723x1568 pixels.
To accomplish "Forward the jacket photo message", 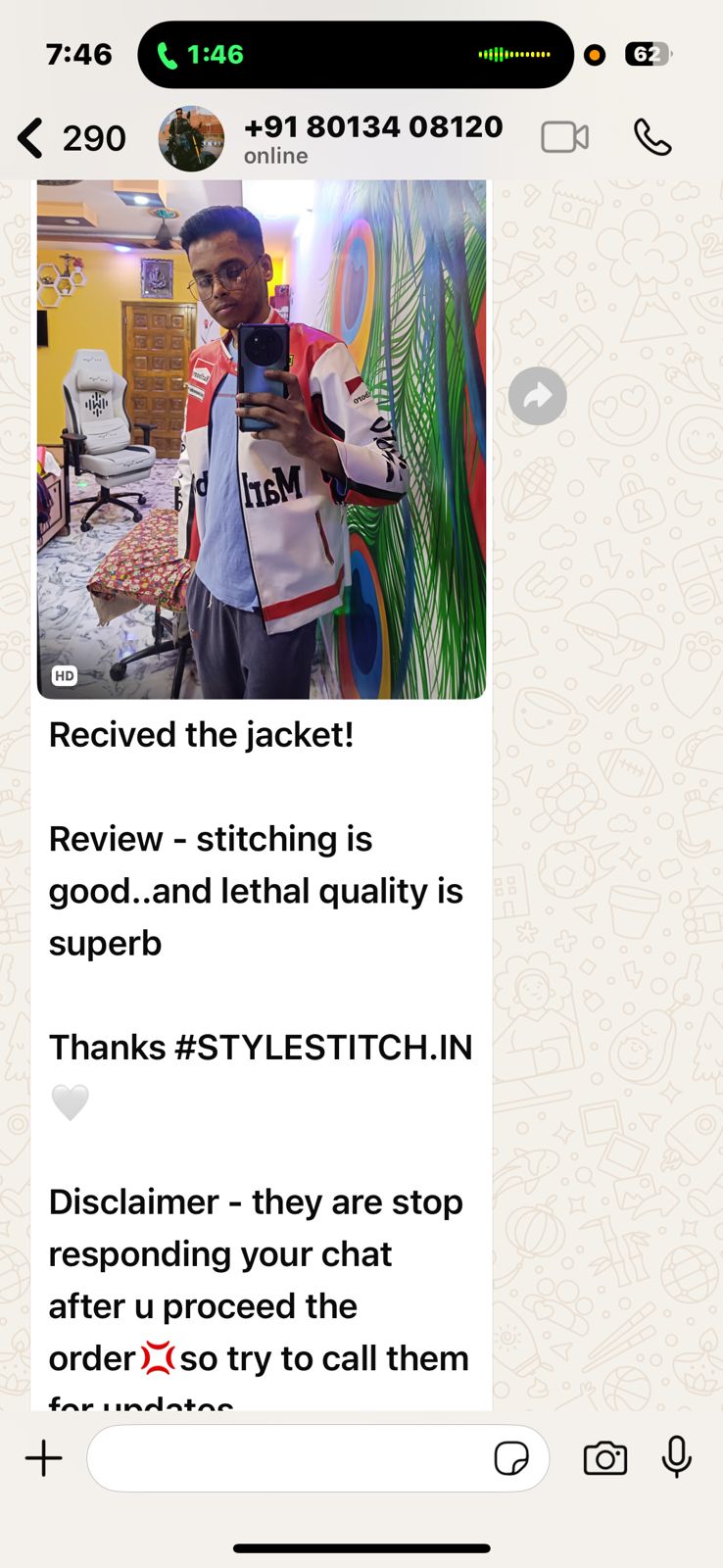I will pyautogui.click(x=537, y=396).
